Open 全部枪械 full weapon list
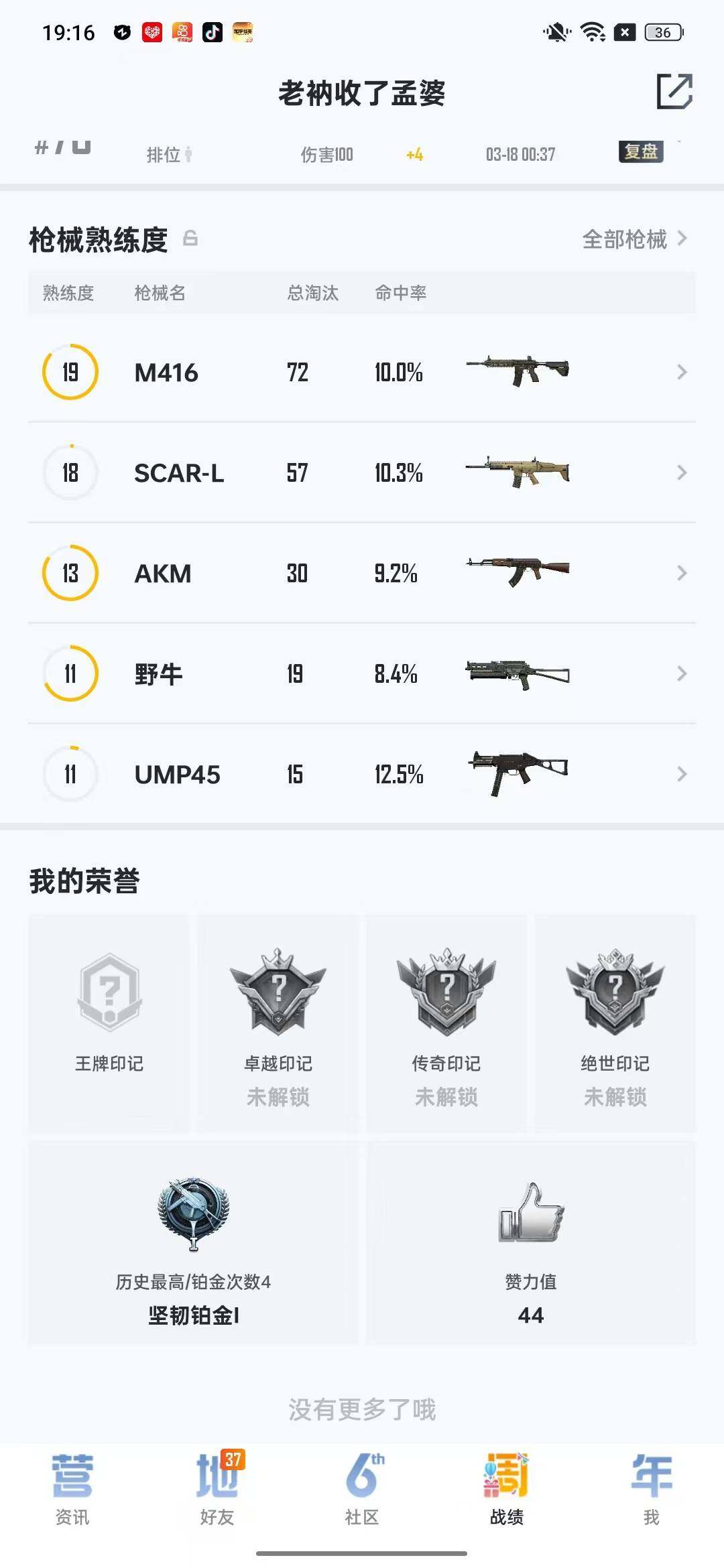Screen dimensions: 724x1568 627,240
